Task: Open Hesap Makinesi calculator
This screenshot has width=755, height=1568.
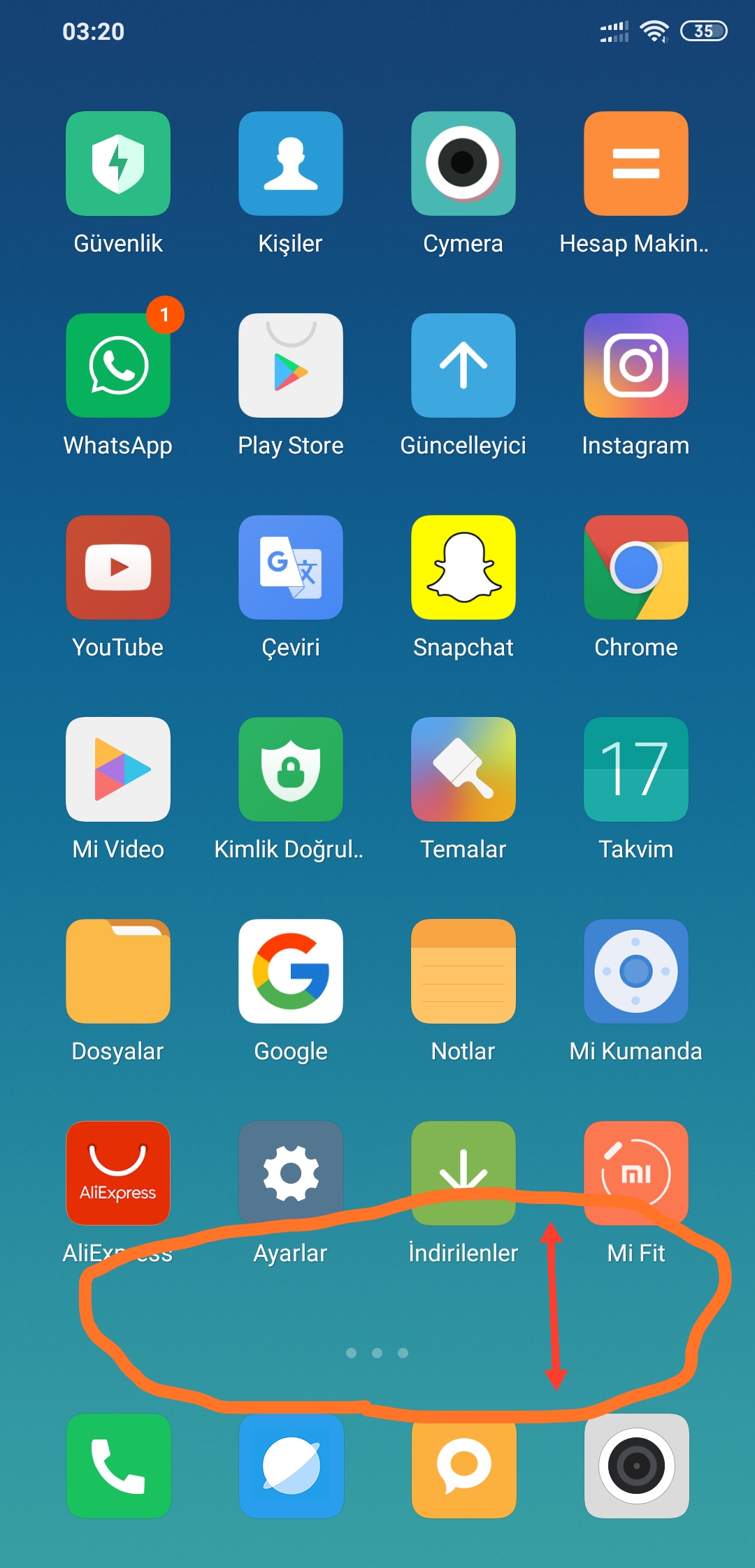Action: pyautogui.click(x=636, y=164)
